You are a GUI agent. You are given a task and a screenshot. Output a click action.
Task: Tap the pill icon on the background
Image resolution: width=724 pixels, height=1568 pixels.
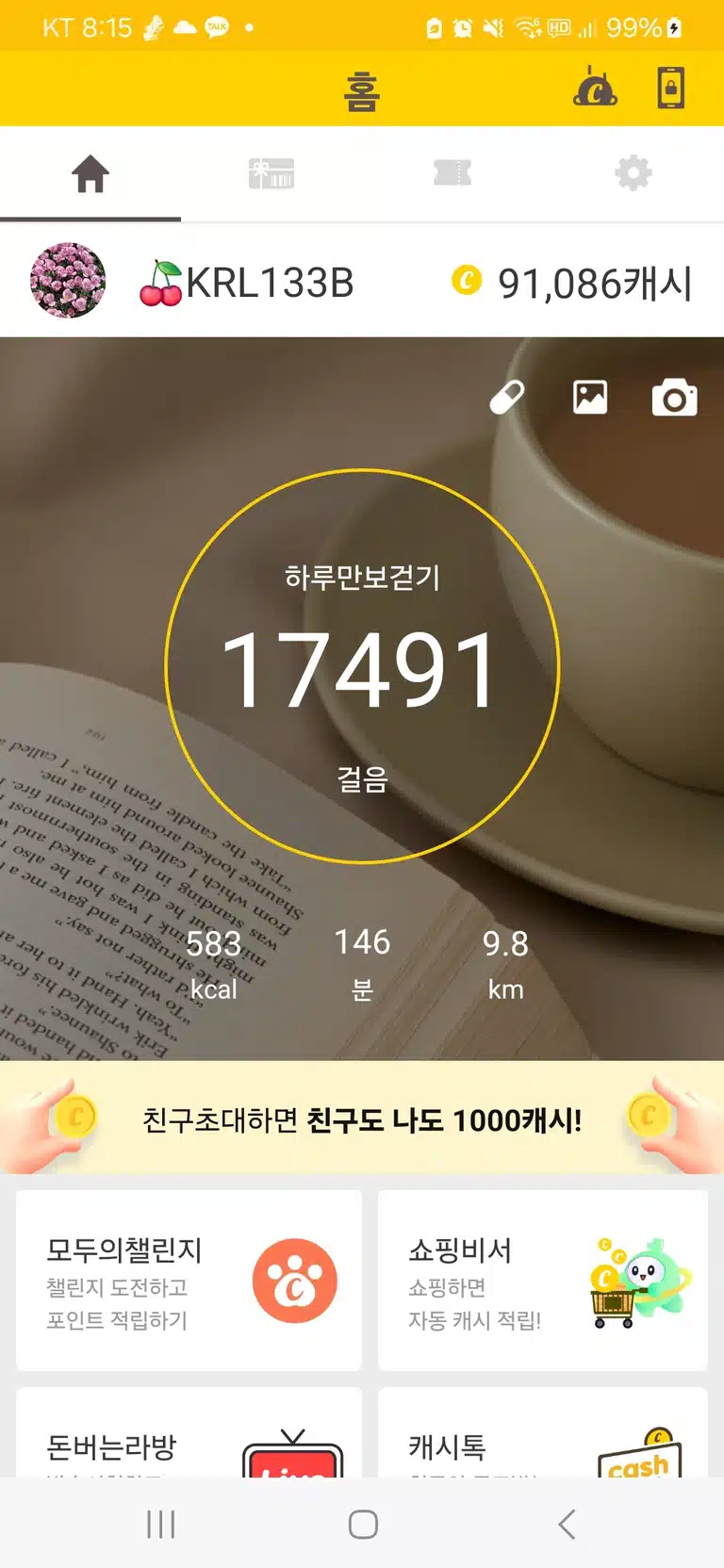click(x=507, y=398)
